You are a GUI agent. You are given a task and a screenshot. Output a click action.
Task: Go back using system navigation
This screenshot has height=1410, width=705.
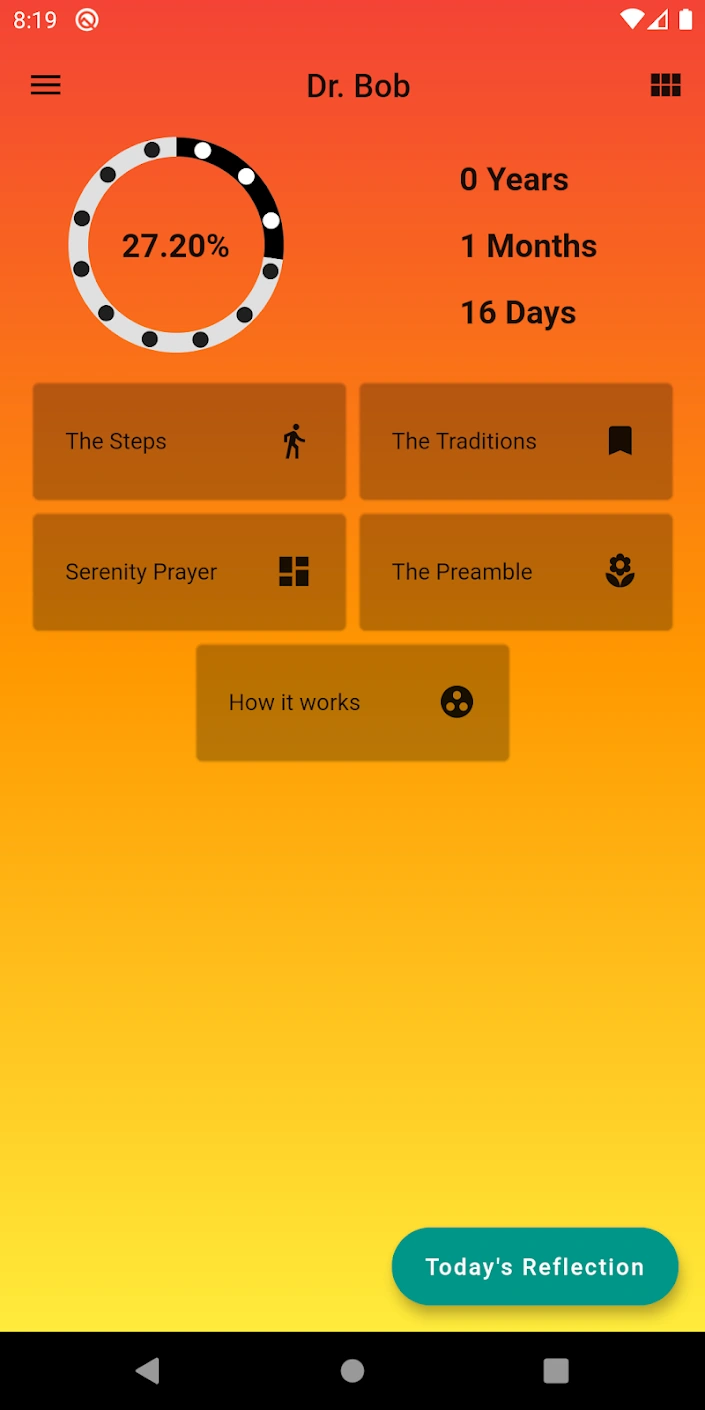pos(148,1370)
